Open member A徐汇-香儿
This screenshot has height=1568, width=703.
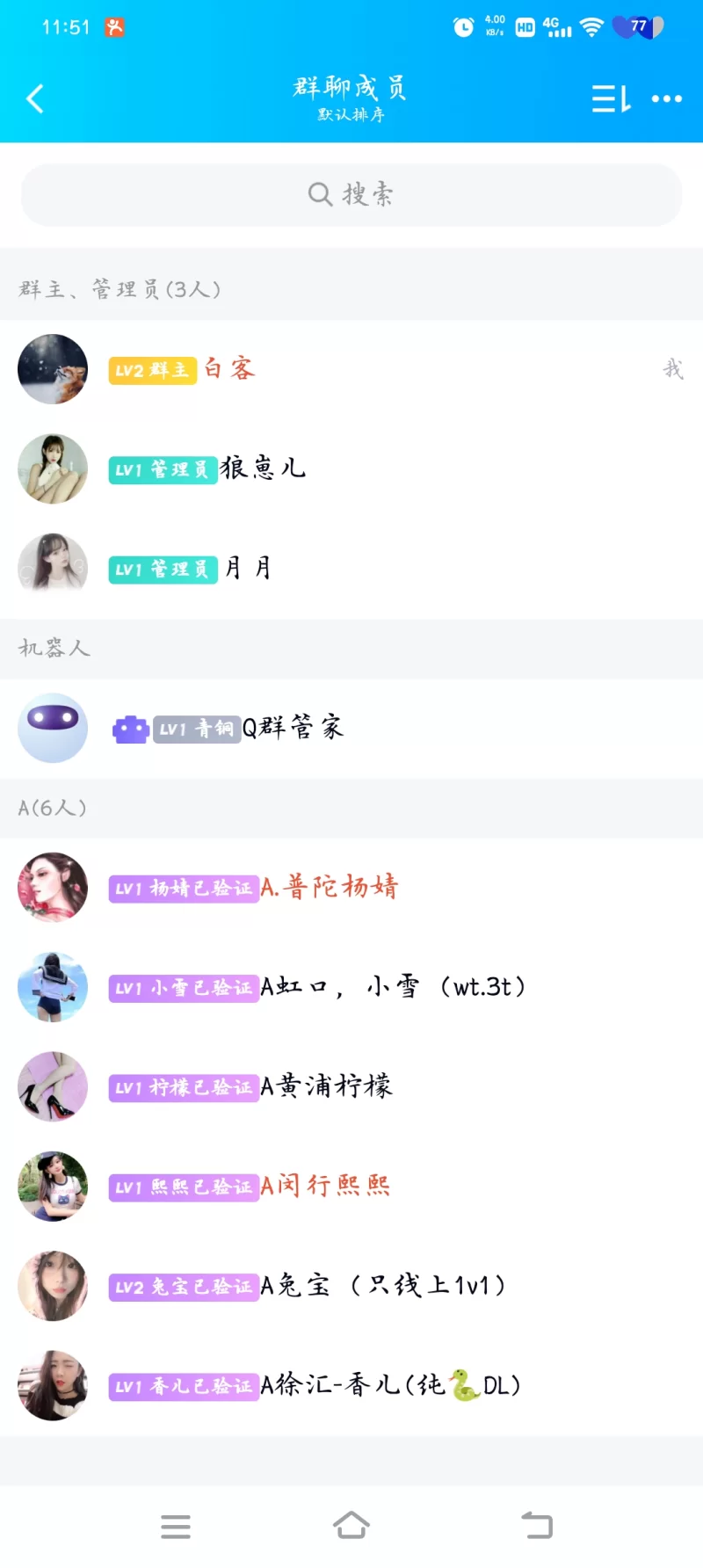point(351,1385)
